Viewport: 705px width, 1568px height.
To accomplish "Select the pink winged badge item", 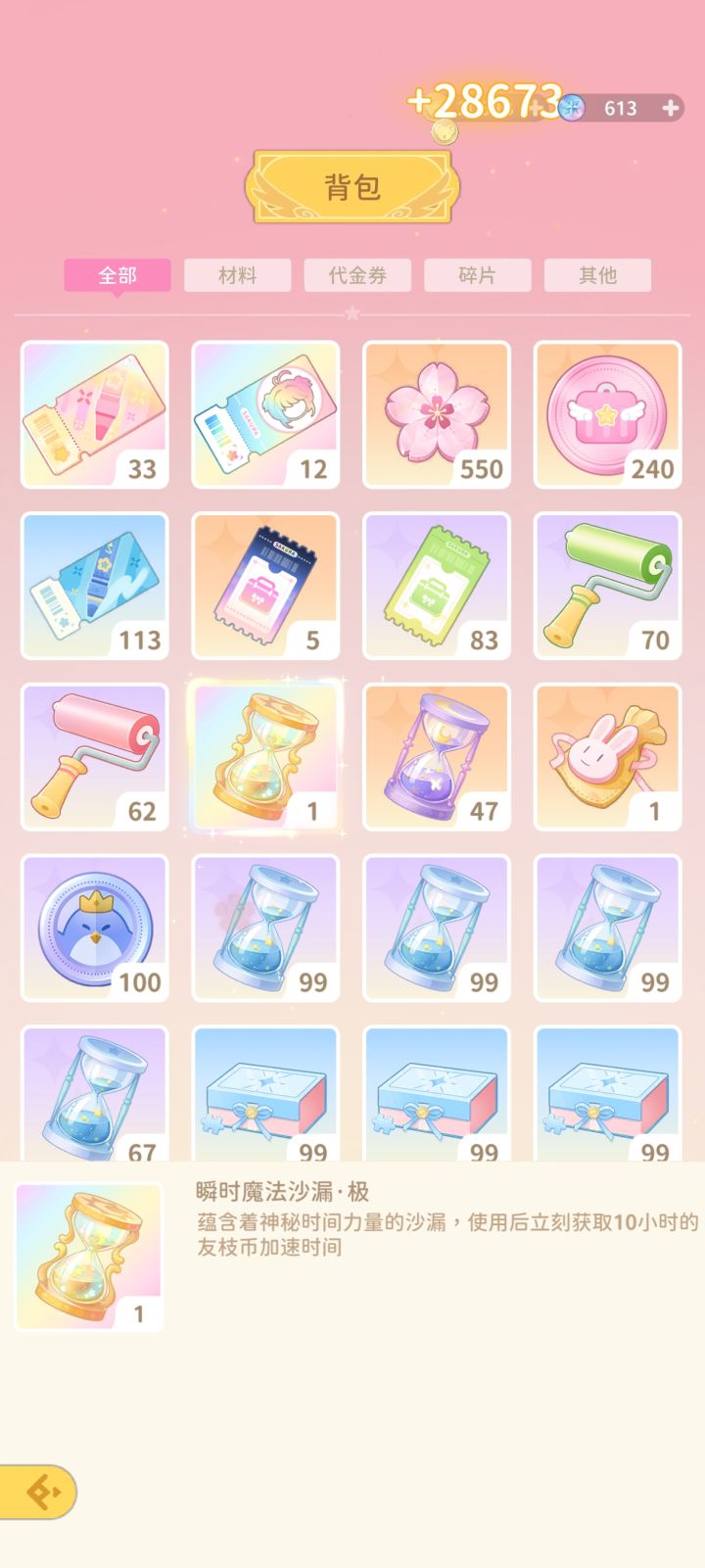I will 607,413.
